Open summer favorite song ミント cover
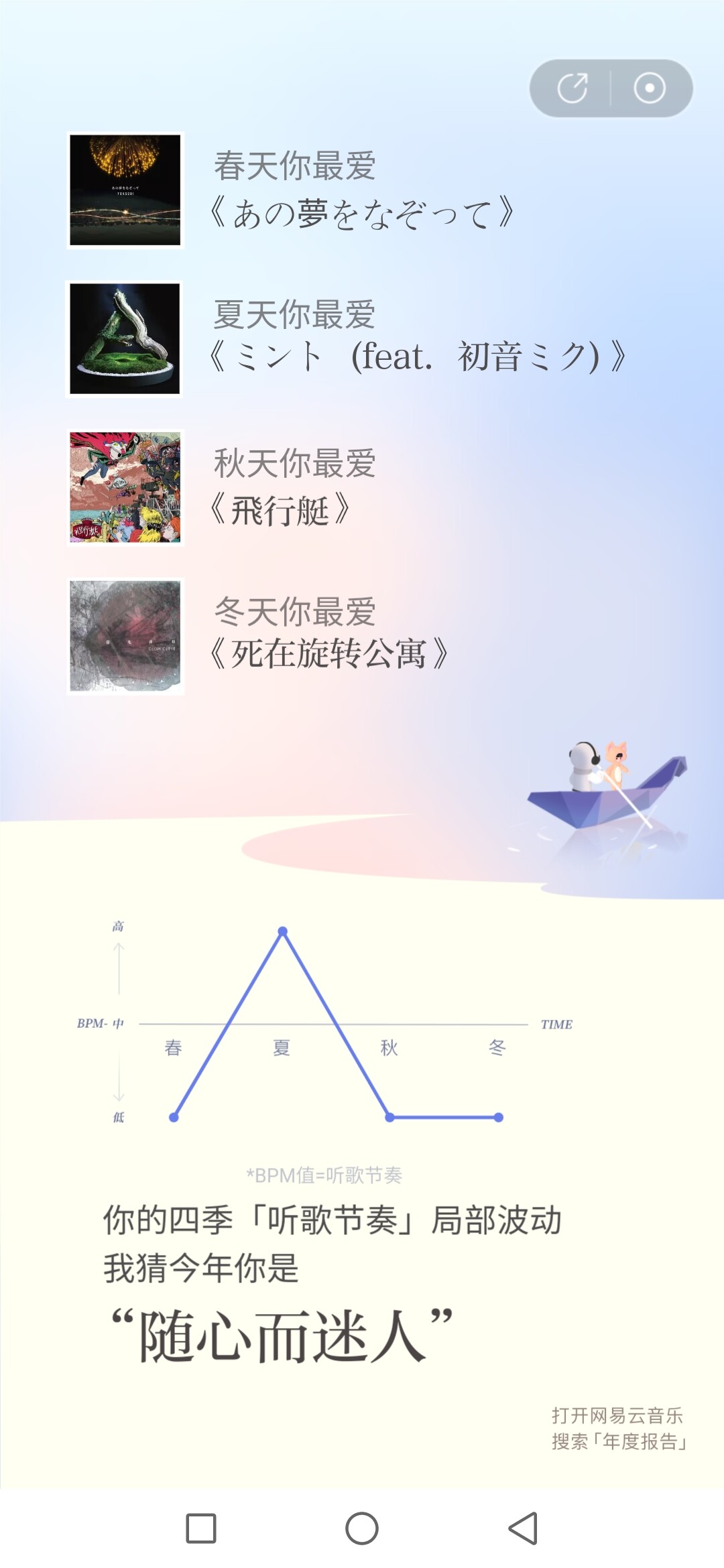 [125, 339]
